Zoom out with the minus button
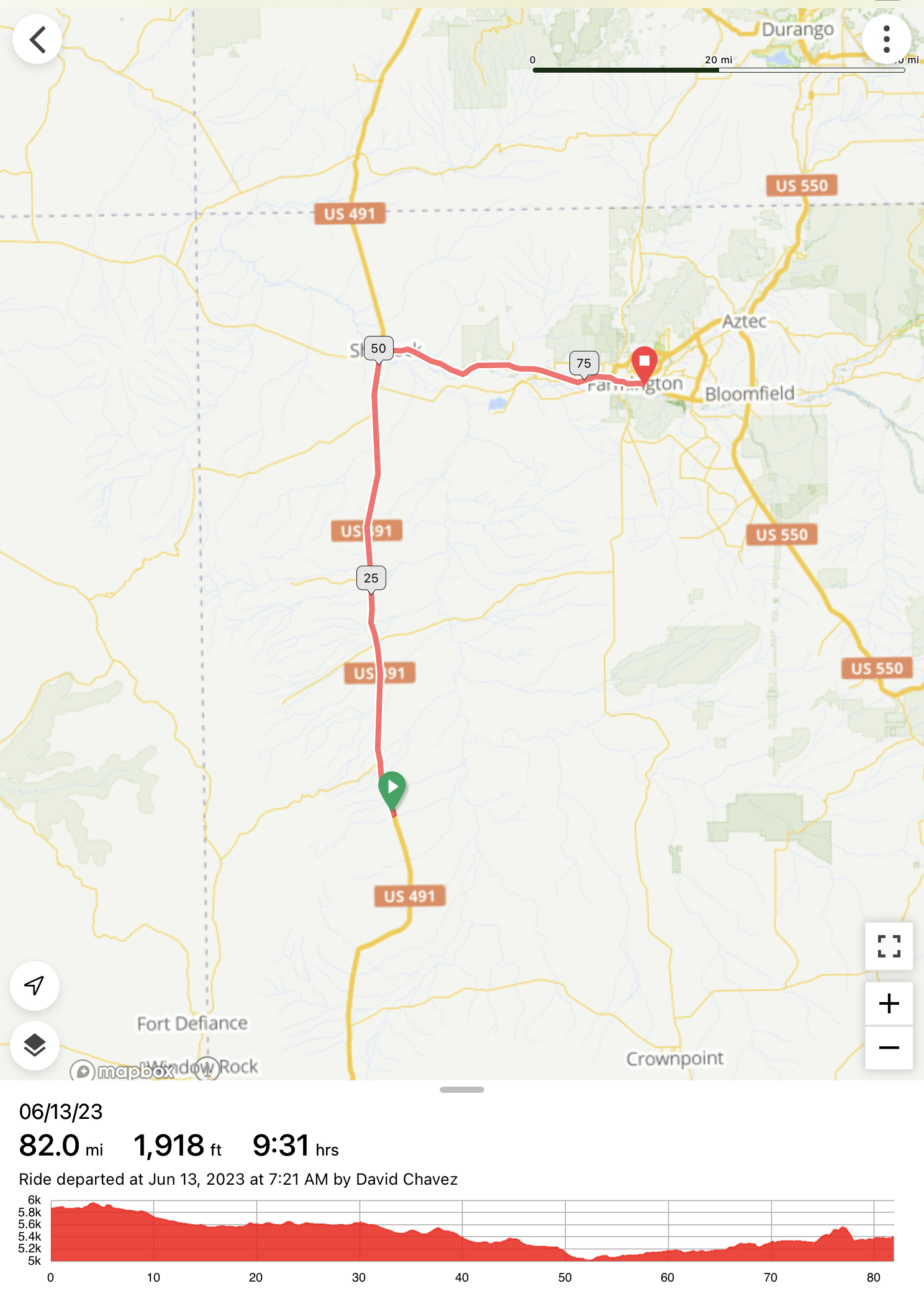924x1294 pixels. tap(889, 1048)
